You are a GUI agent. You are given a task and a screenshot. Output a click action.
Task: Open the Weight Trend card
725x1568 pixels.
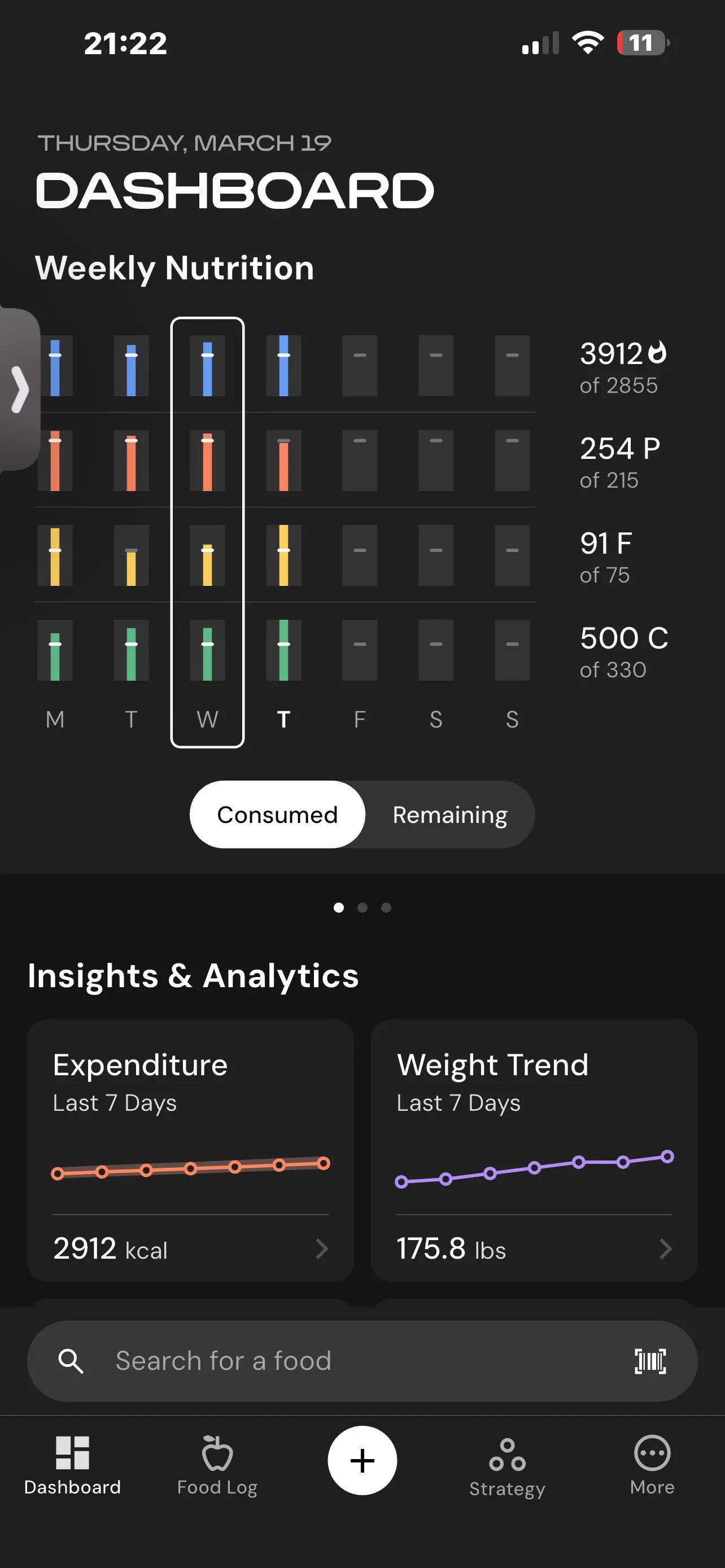pyautogui.click(x=534, y=1150)
